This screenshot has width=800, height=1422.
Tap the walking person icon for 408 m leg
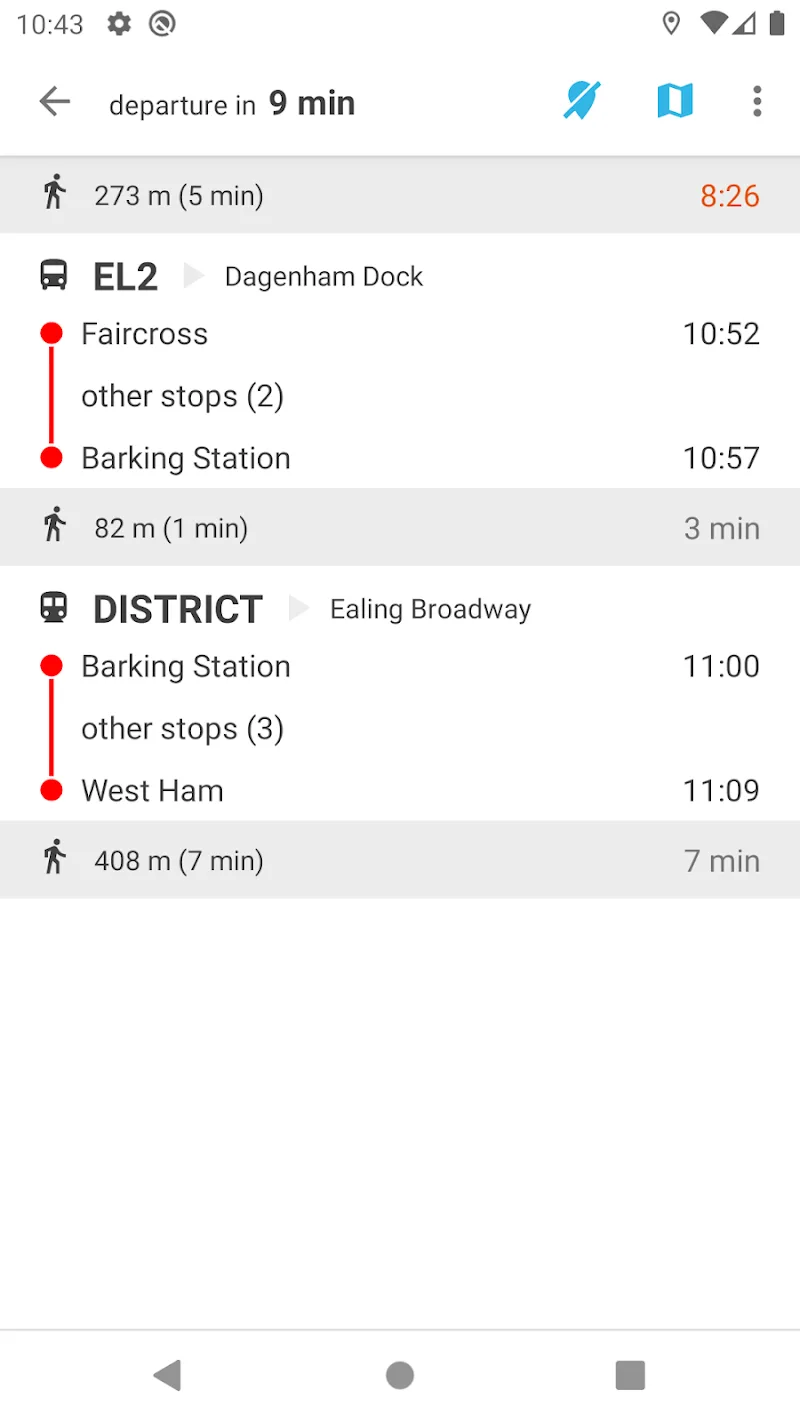pos(55,860)
